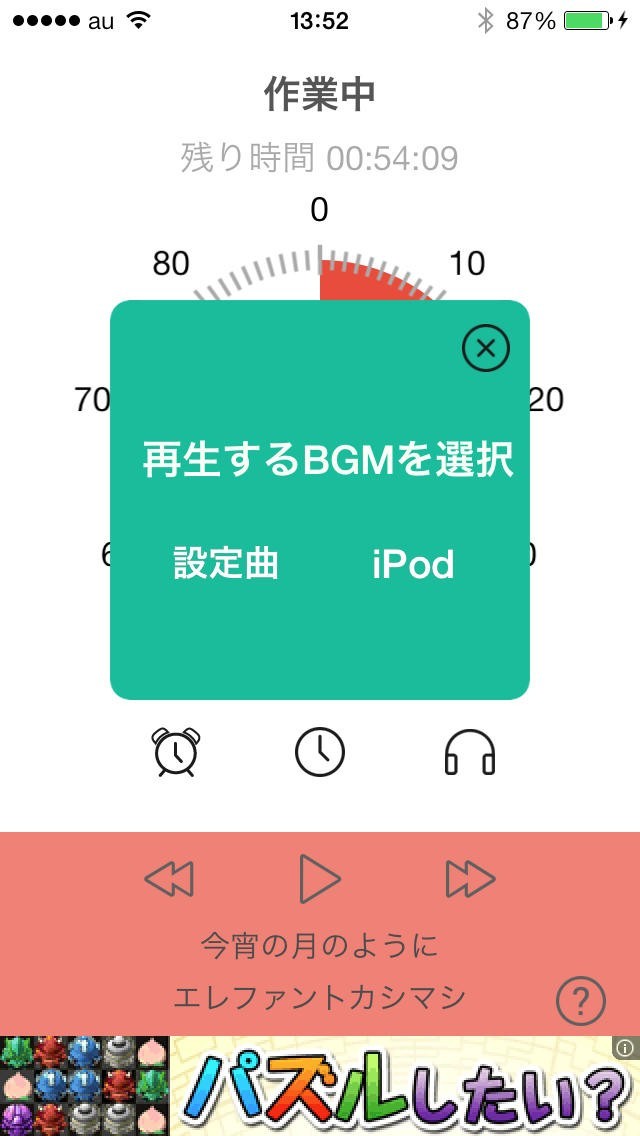Screen dimensions: 640x1136
Task: Play the song 今宵の月のように
Action: [x=320, y=880]
